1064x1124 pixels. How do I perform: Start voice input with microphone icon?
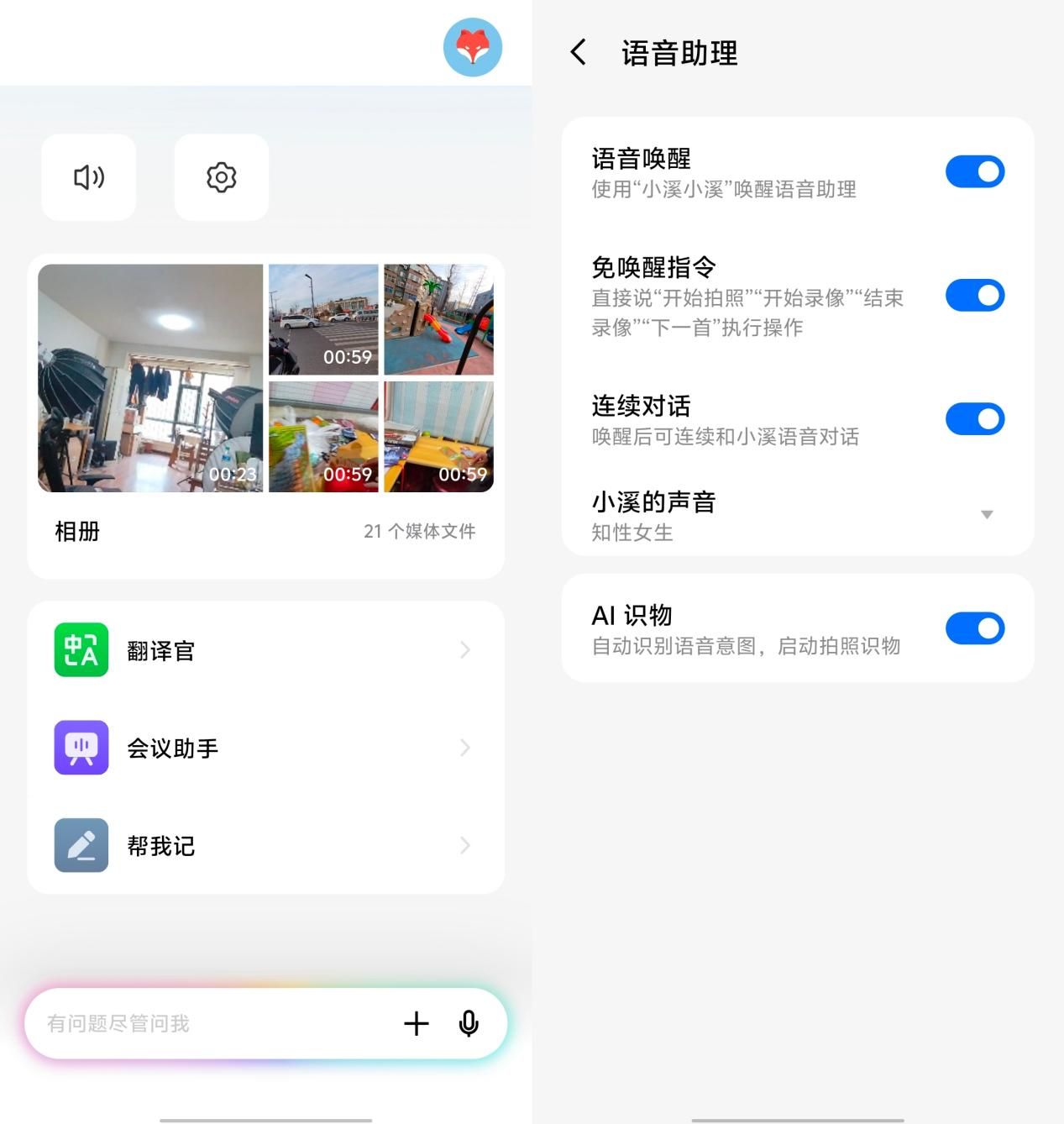(469, 1023)
